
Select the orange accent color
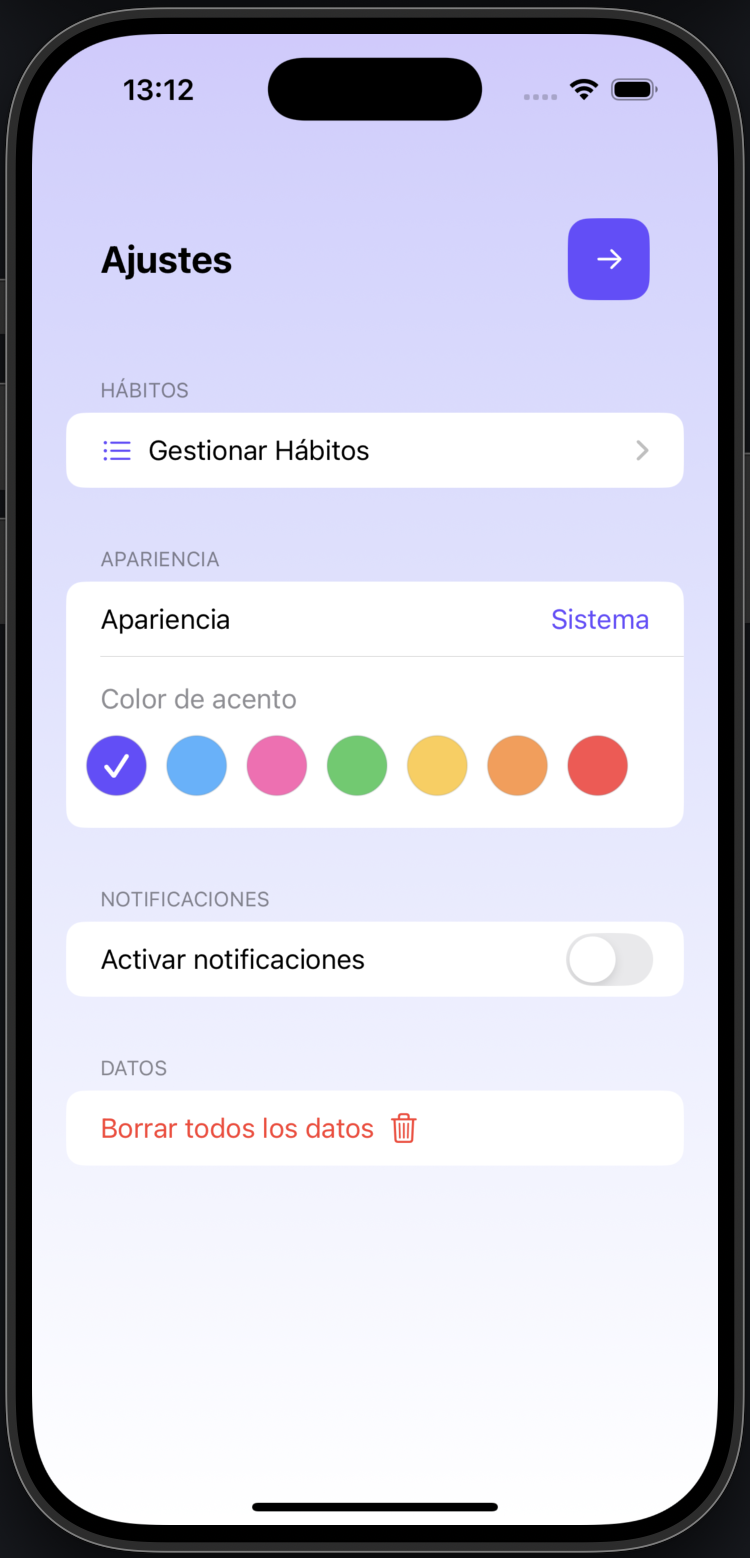pos(517,765)
